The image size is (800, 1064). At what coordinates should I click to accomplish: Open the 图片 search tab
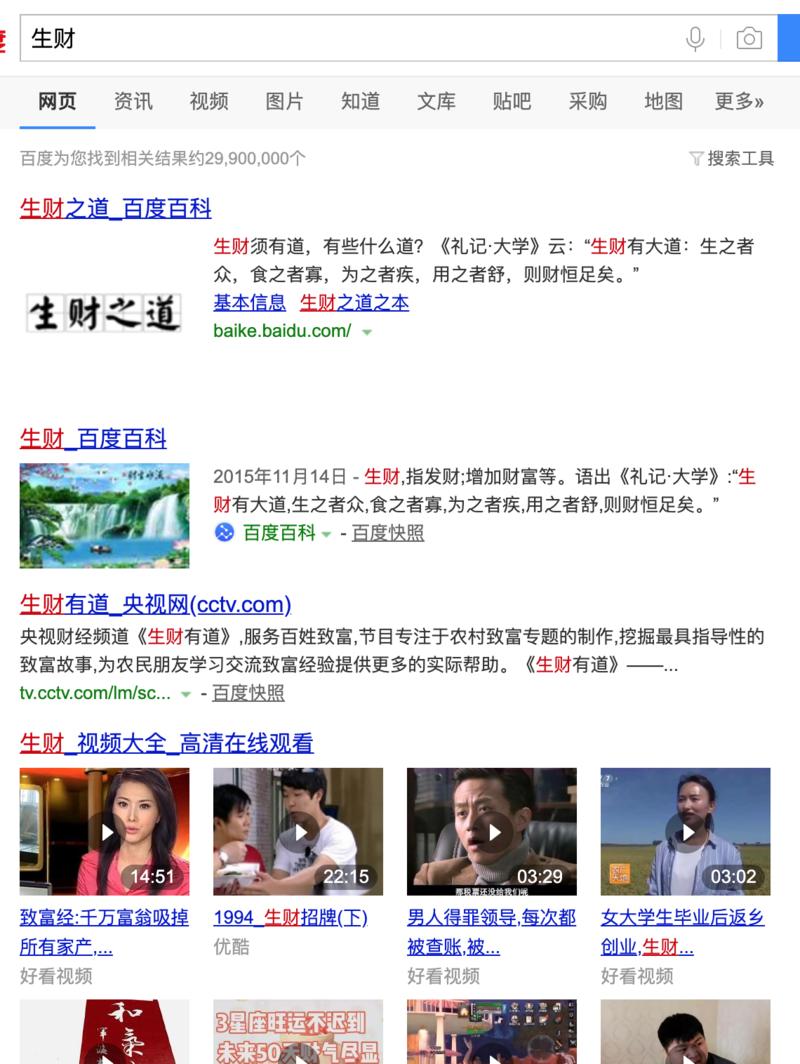[x=284, y=102]
